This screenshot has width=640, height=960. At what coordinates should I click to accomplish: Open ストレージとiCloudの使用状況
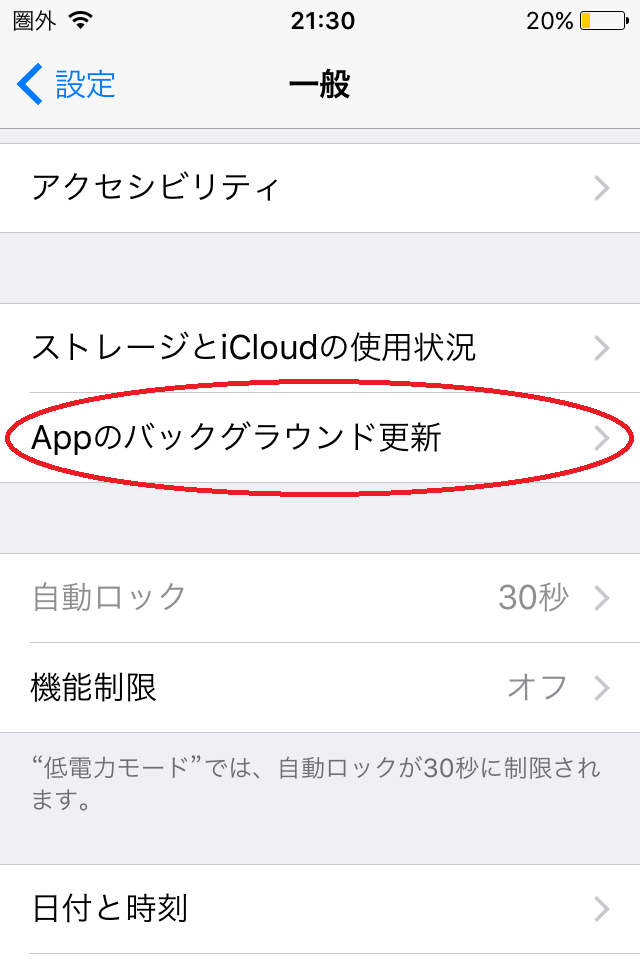(x=320, y=348)
